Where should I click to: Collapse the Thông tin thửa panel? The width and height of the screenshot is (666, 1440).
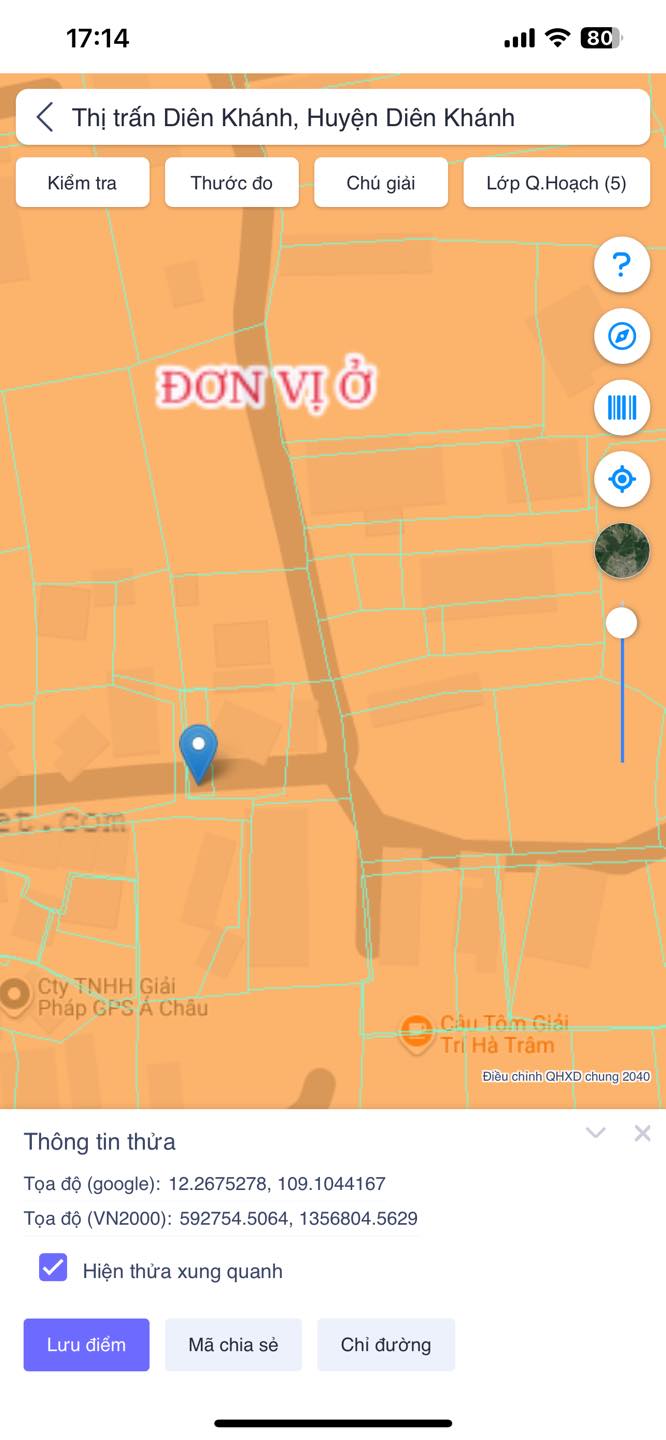(596, 1133)
